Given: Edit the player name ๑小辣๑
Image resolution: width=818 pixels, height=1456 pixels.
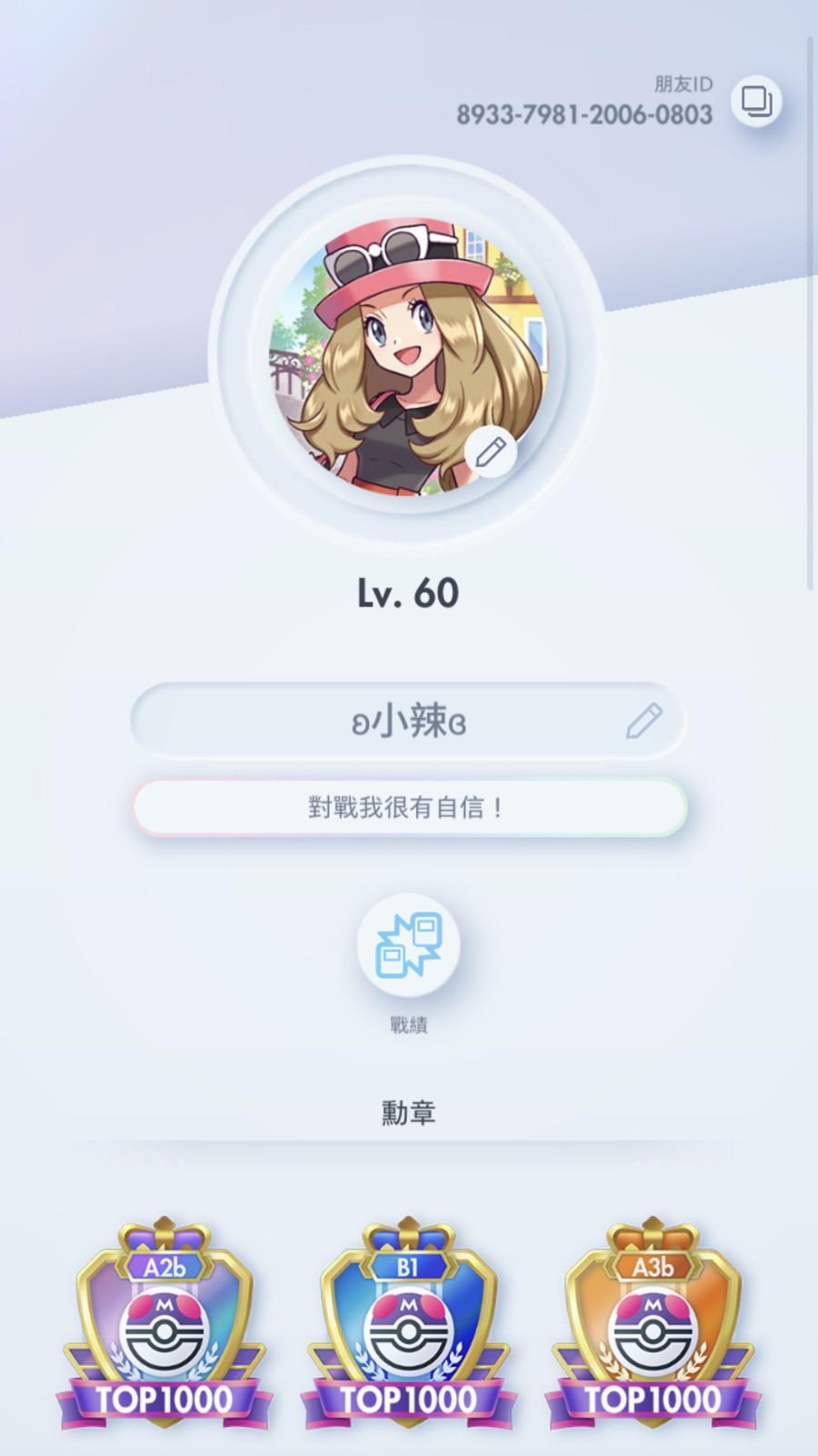Looking at the screenshot, I should tap(643, 721).
